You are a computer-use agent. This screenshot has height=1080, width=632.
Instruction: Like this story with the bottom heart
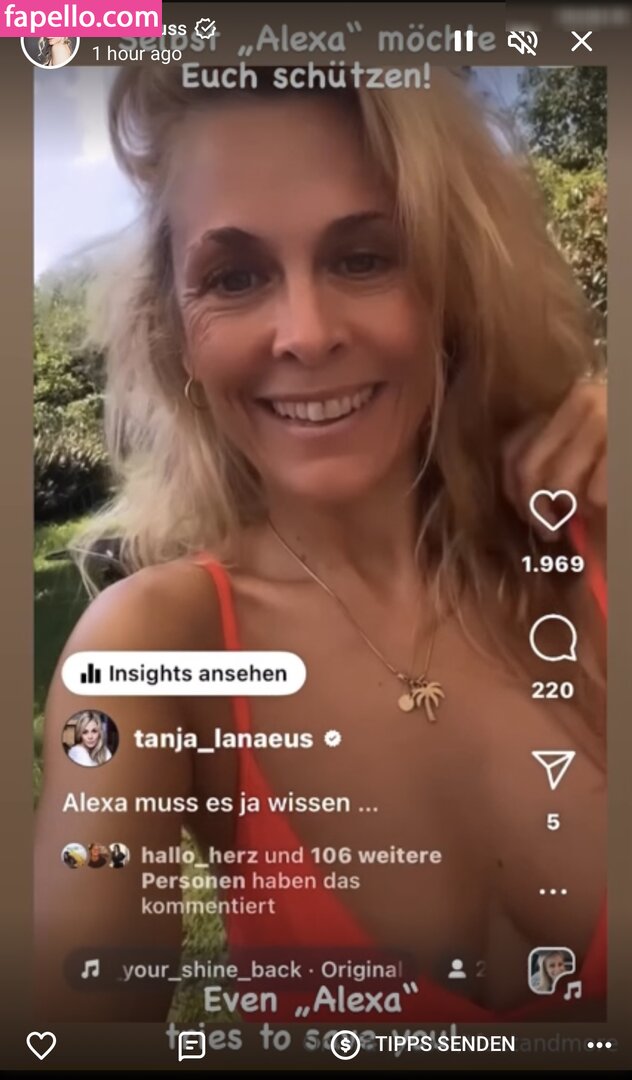(41, 1045)
